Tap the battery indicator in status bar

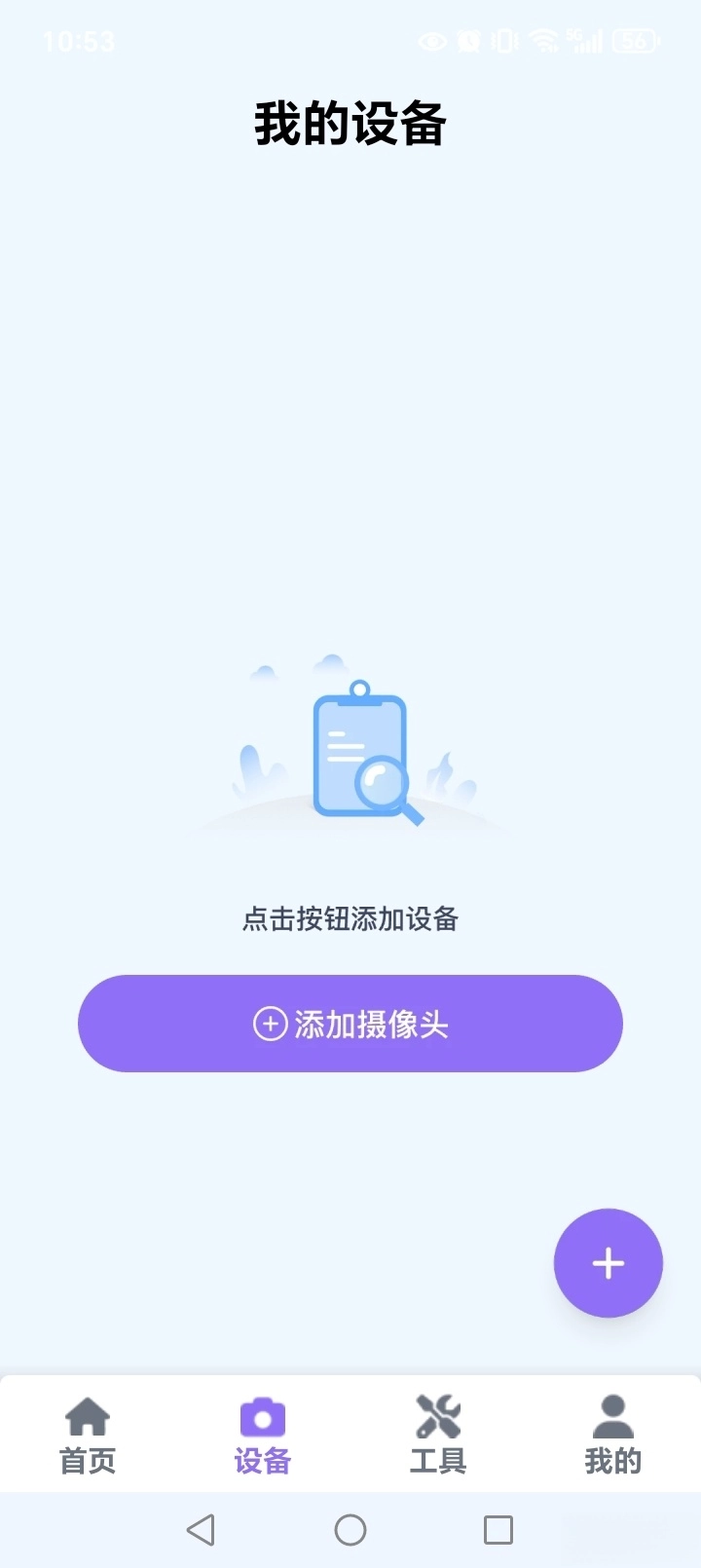[x=634, y=41]
